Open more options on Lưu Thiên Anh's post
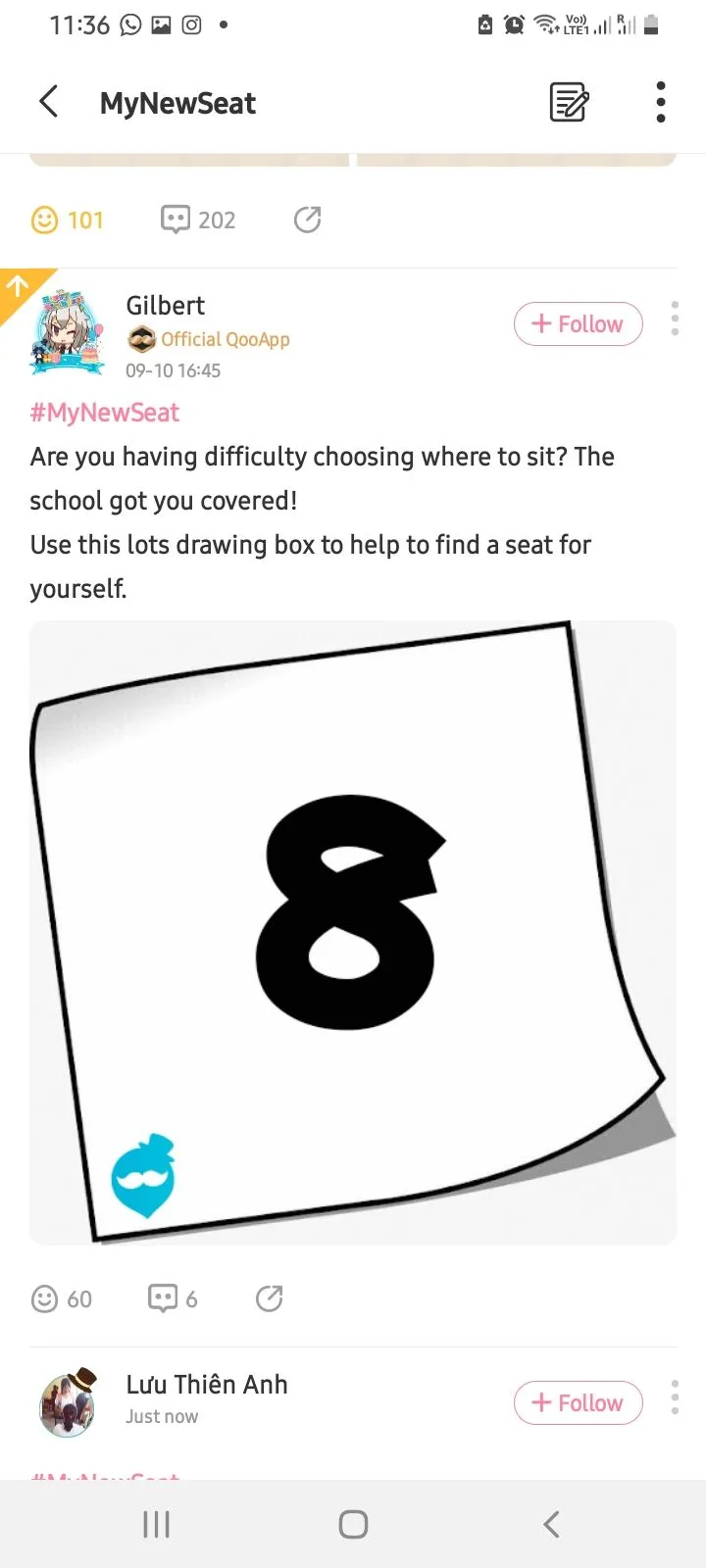Screen dimensions: 706x1568 pyautogui.click(x=675, y=1397)
